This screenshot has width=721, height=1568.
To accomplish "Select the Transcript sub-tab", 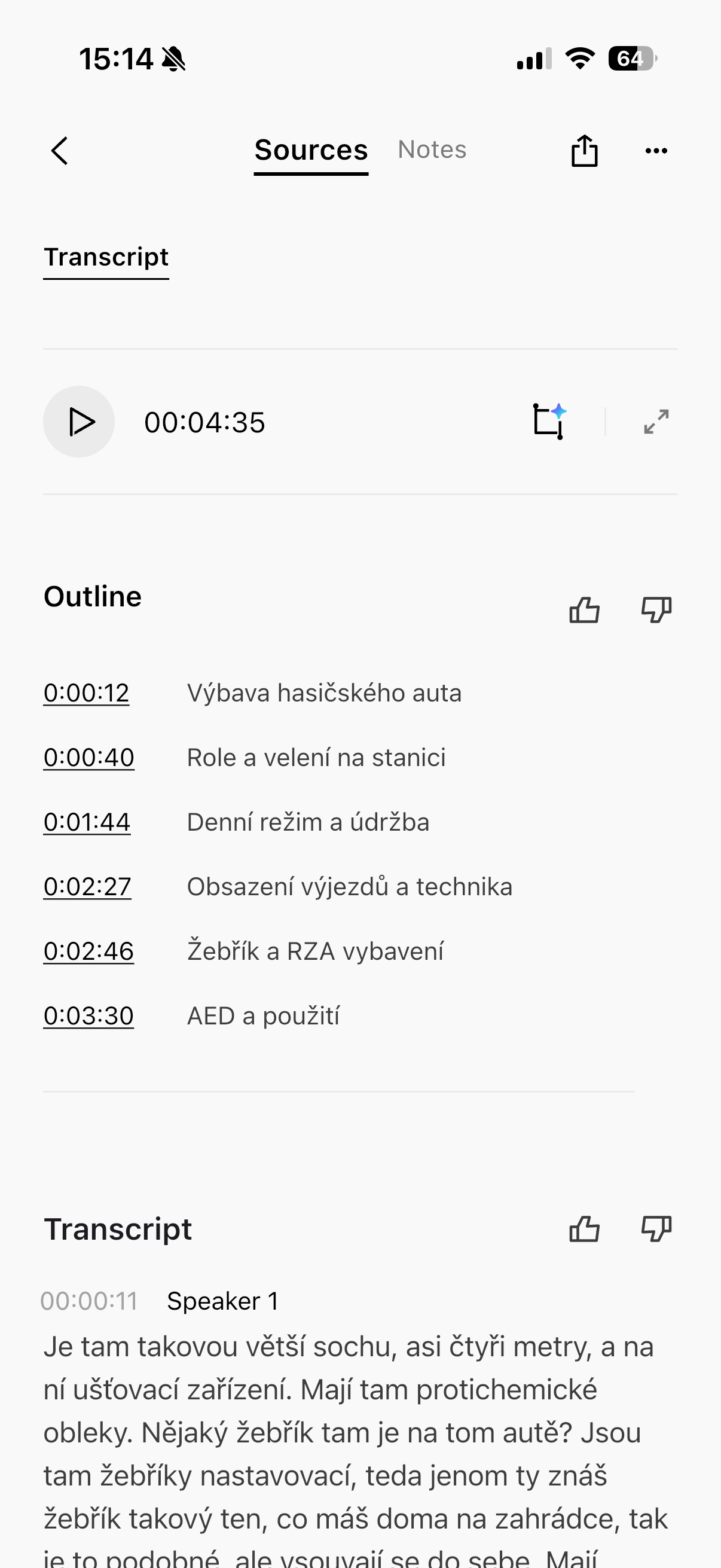I will pos(106,258).
